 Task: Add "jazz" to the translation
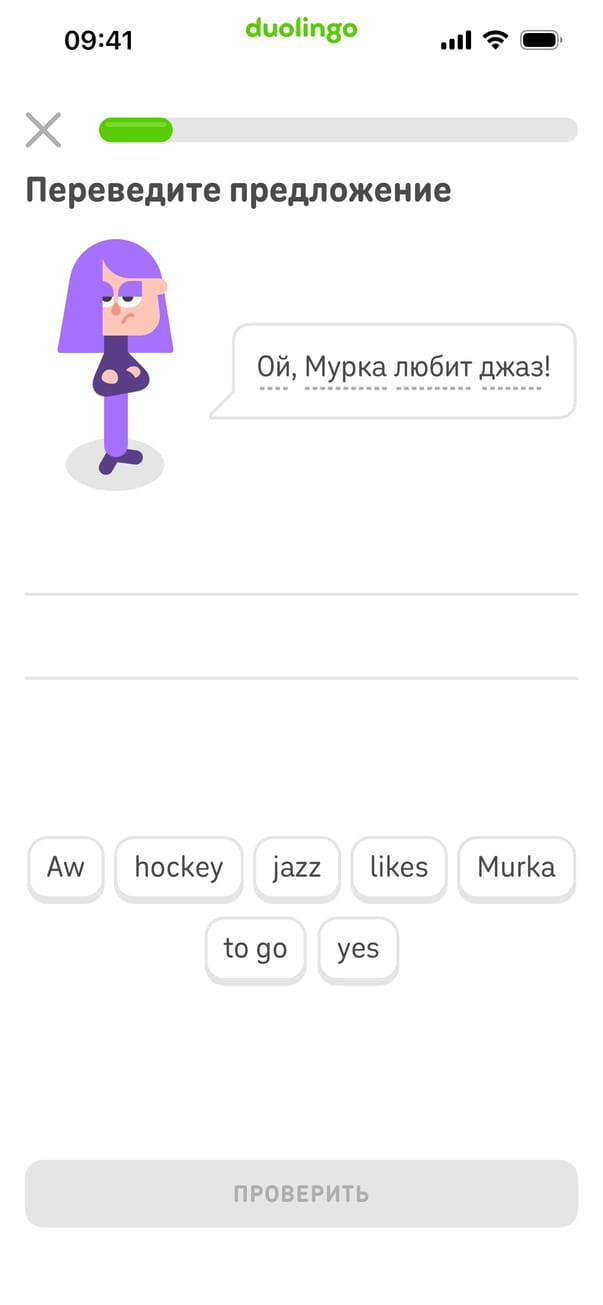(x=297, y=867)
